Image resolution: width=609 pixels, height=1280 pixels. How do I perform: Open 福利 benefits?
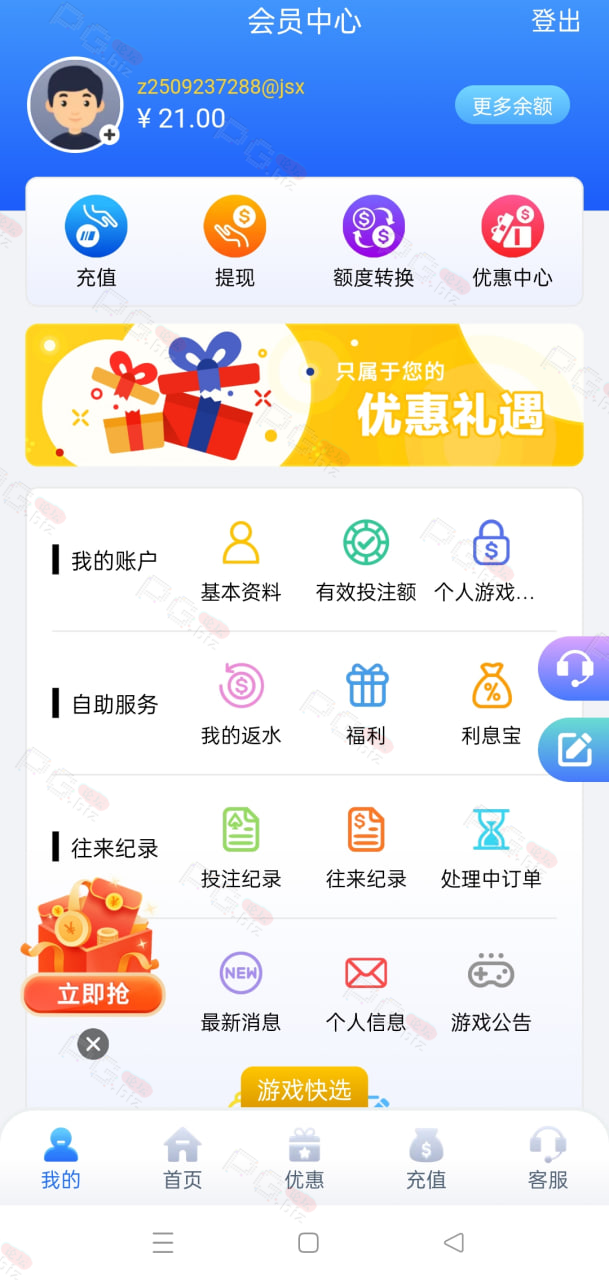(x=366, y=704)
